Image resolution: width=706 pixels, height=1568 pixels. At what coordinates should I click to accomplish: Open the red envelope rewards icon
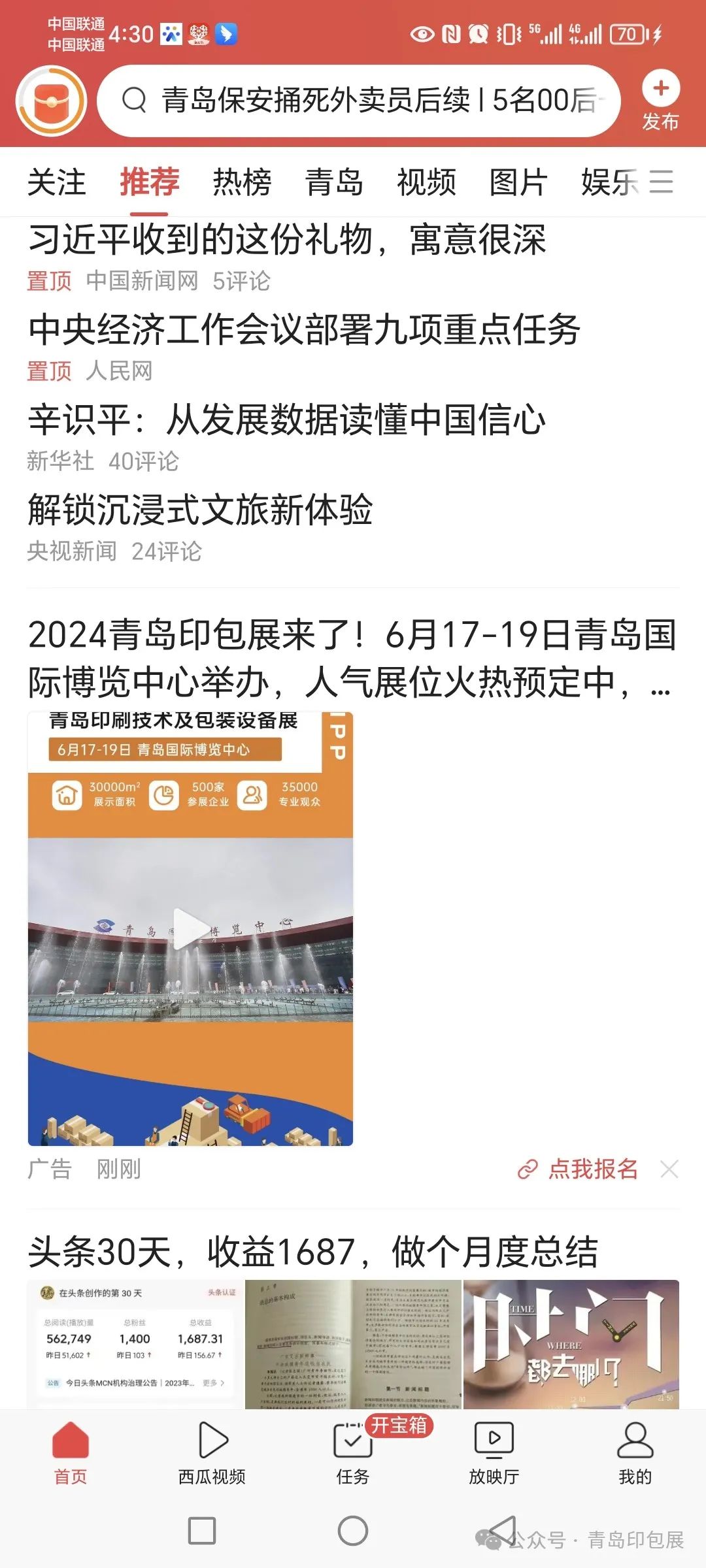[x=51, y=101]
